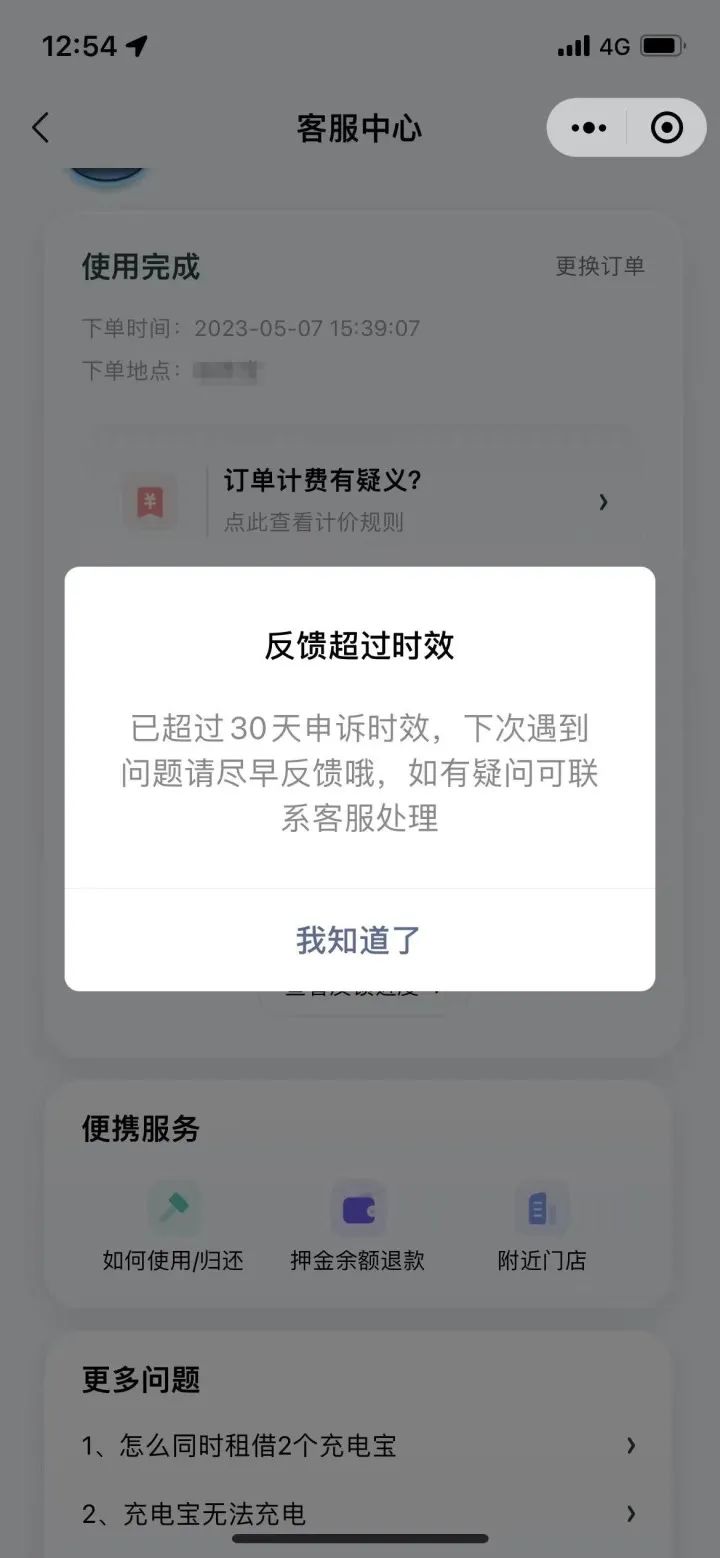Tap the location arrow next to the time
This screenshot has width=720, height=1558.
(138, 44)
